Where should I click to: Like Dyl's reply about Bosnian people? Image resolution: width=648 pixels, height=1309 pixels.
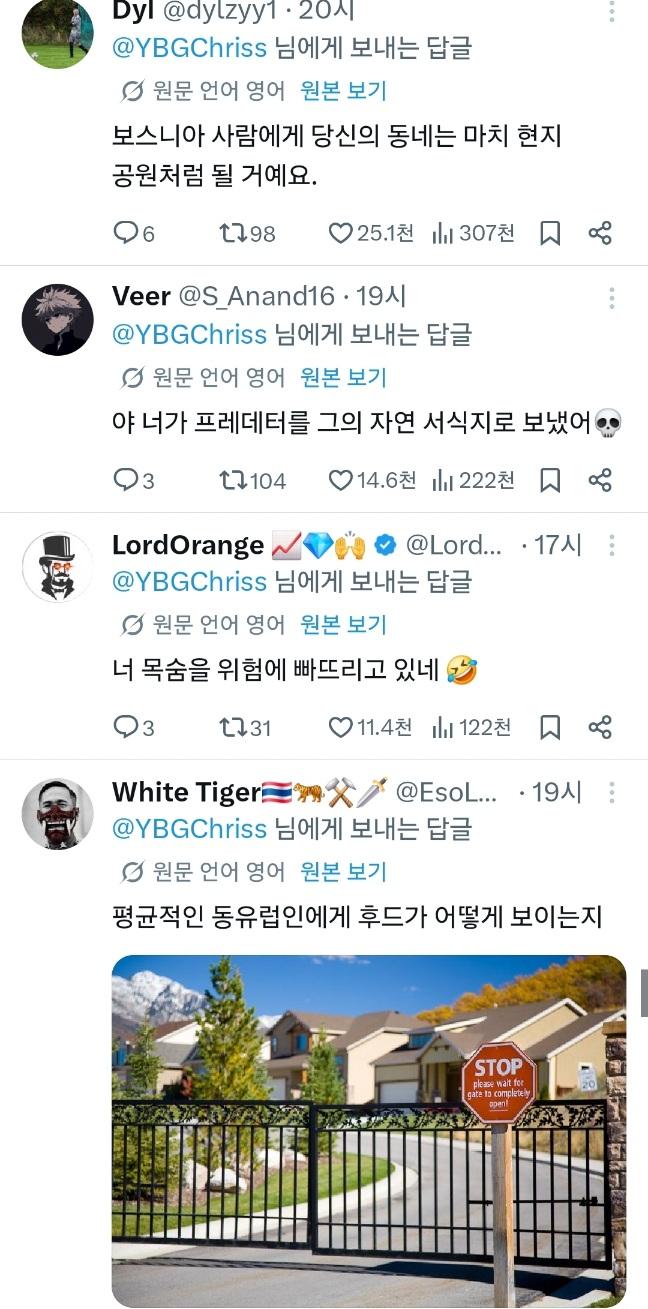(x=370, y=233)
